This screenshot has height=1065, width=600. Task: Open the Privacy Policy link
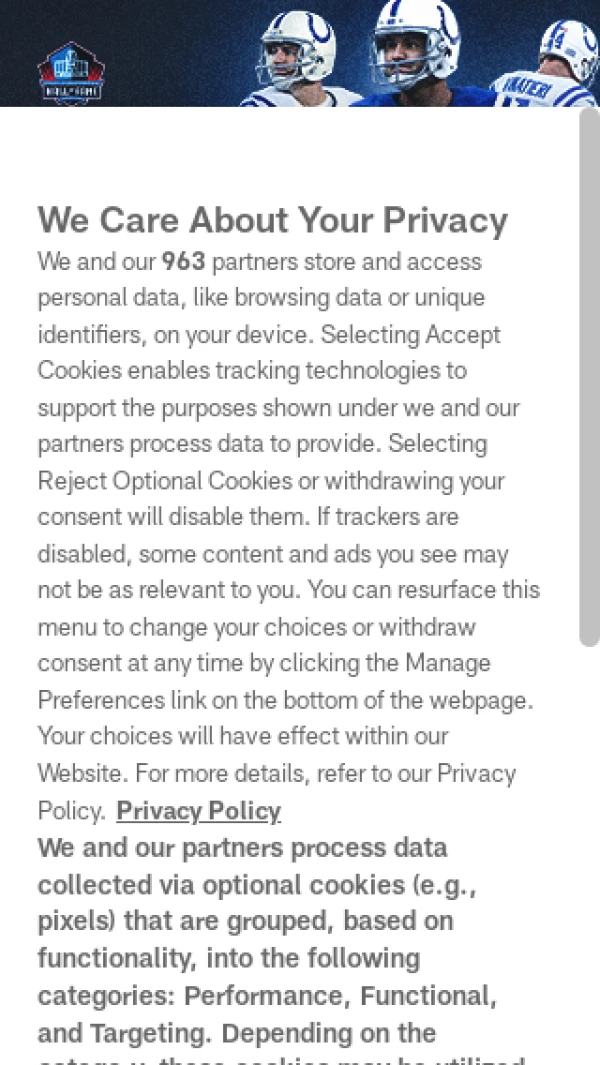[198, 811]
